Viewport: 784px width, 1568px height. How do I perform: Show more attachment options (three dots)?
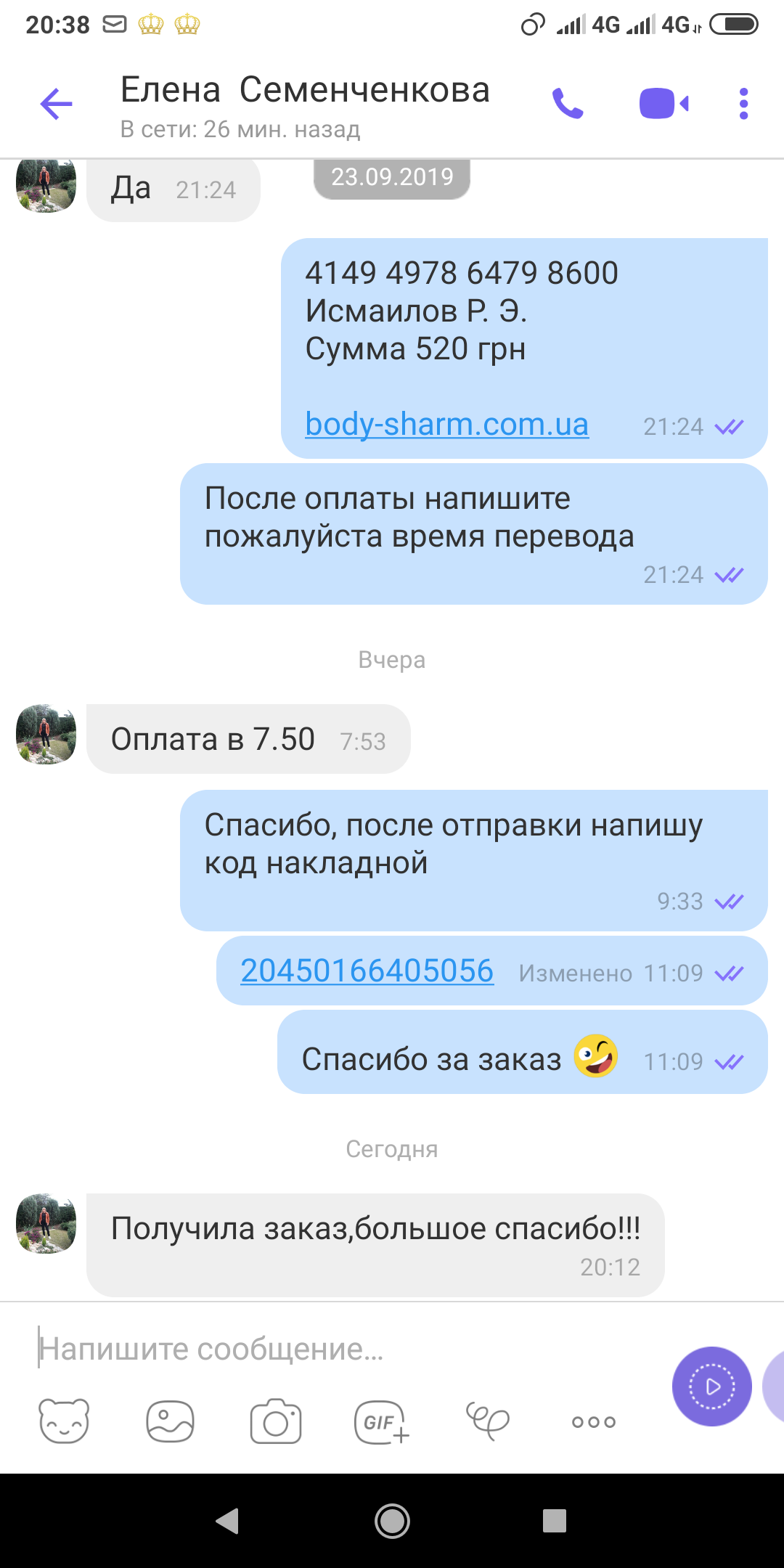pyautogui.click(x=593, y=1421)
